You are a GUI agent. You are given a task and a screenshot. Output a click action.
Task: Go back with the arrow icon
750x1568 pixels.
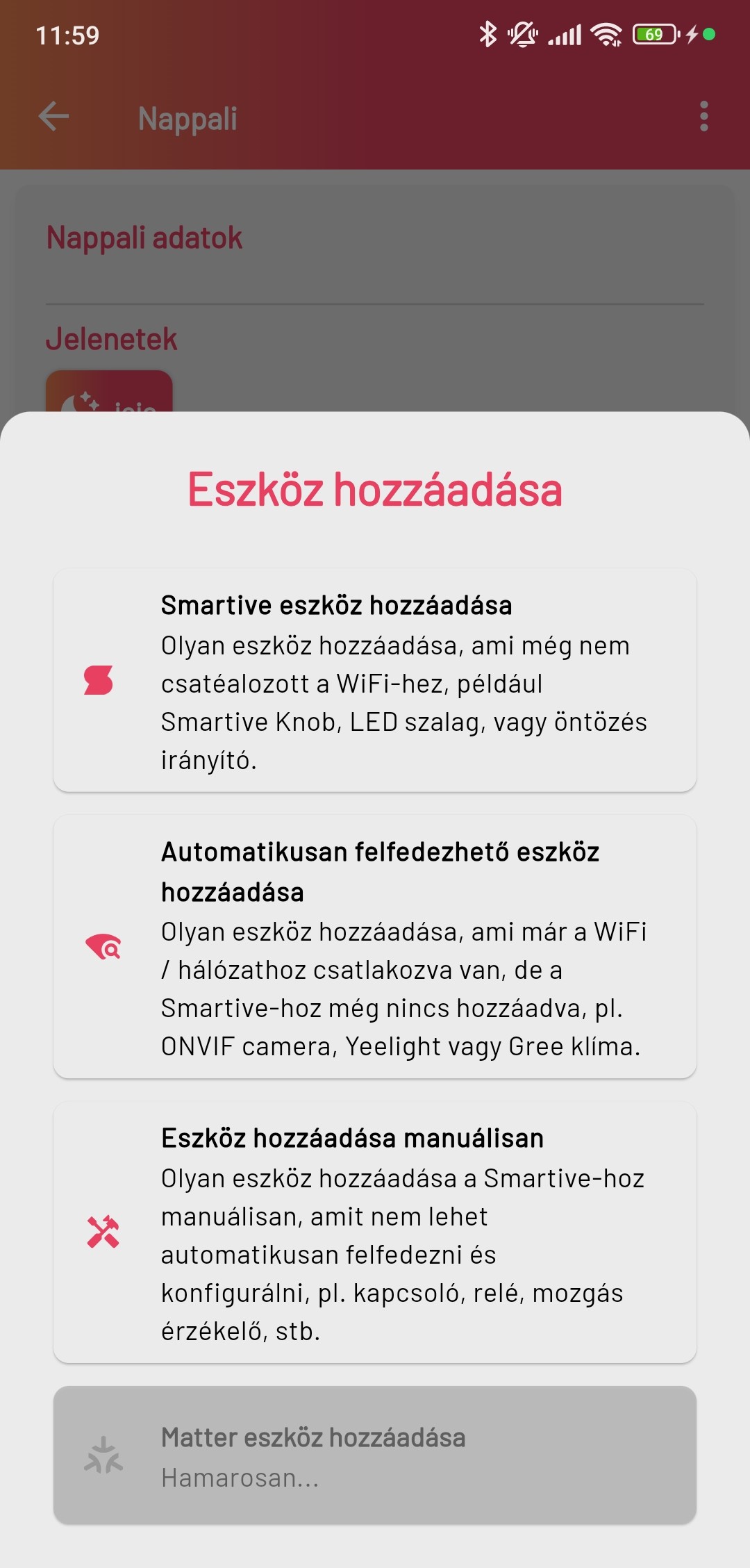[x=54, y=117]
